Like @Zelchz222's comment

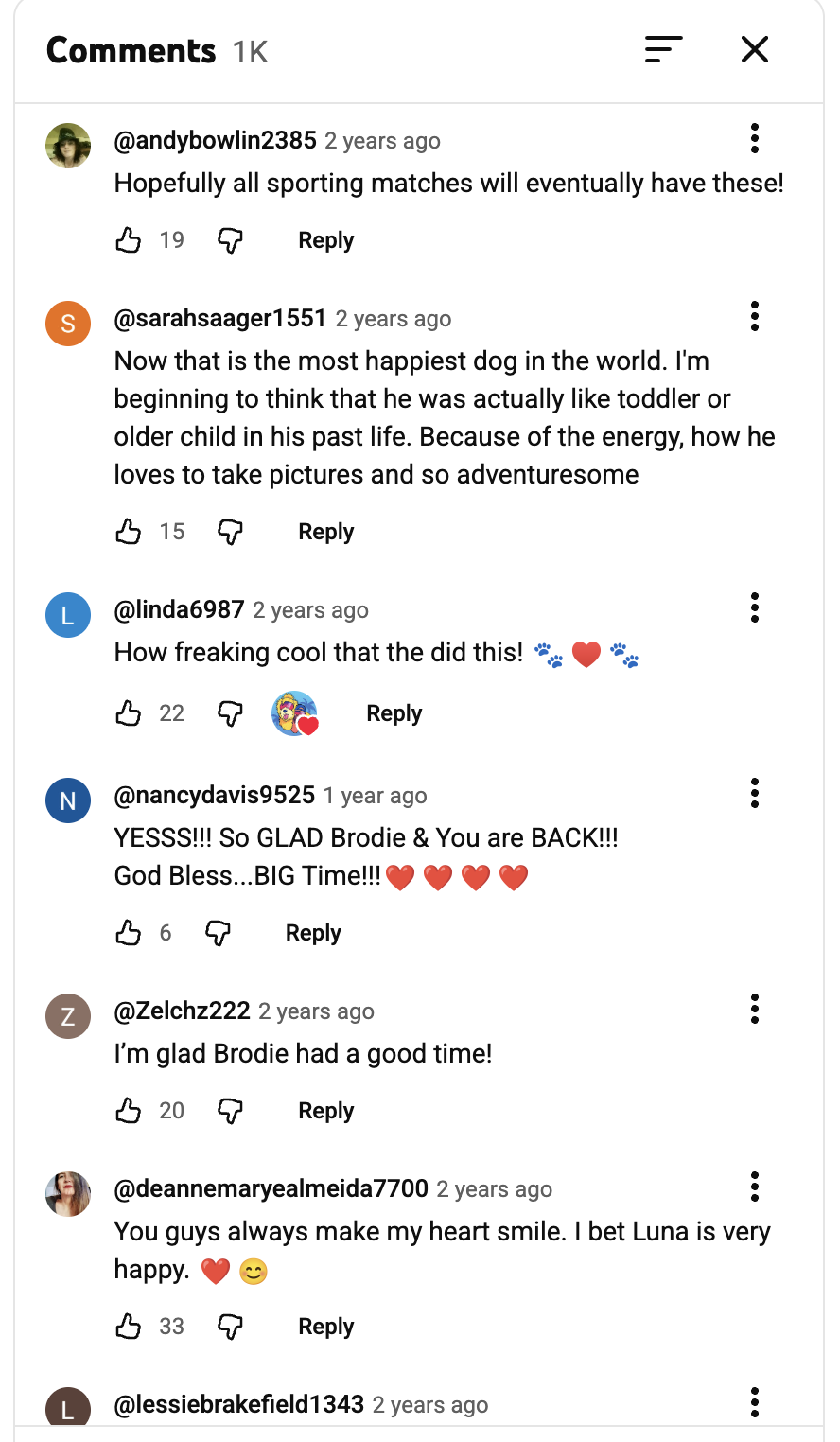(x=129, y=1111)
